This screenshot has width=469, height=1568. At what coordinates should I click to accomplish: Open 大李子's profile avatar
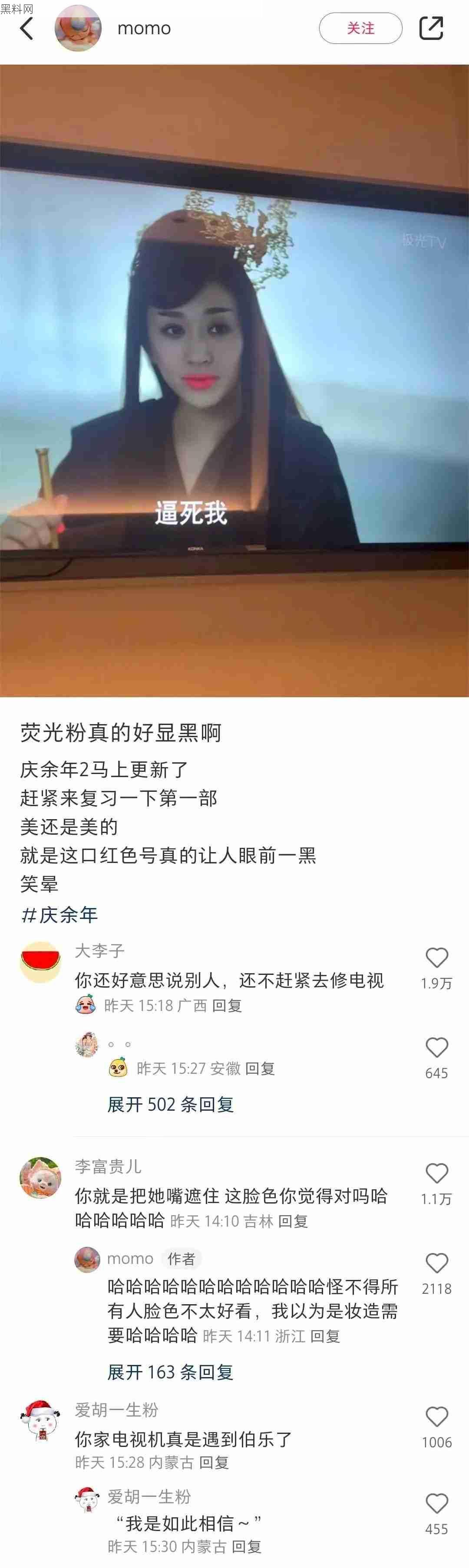tap(40, 962)
